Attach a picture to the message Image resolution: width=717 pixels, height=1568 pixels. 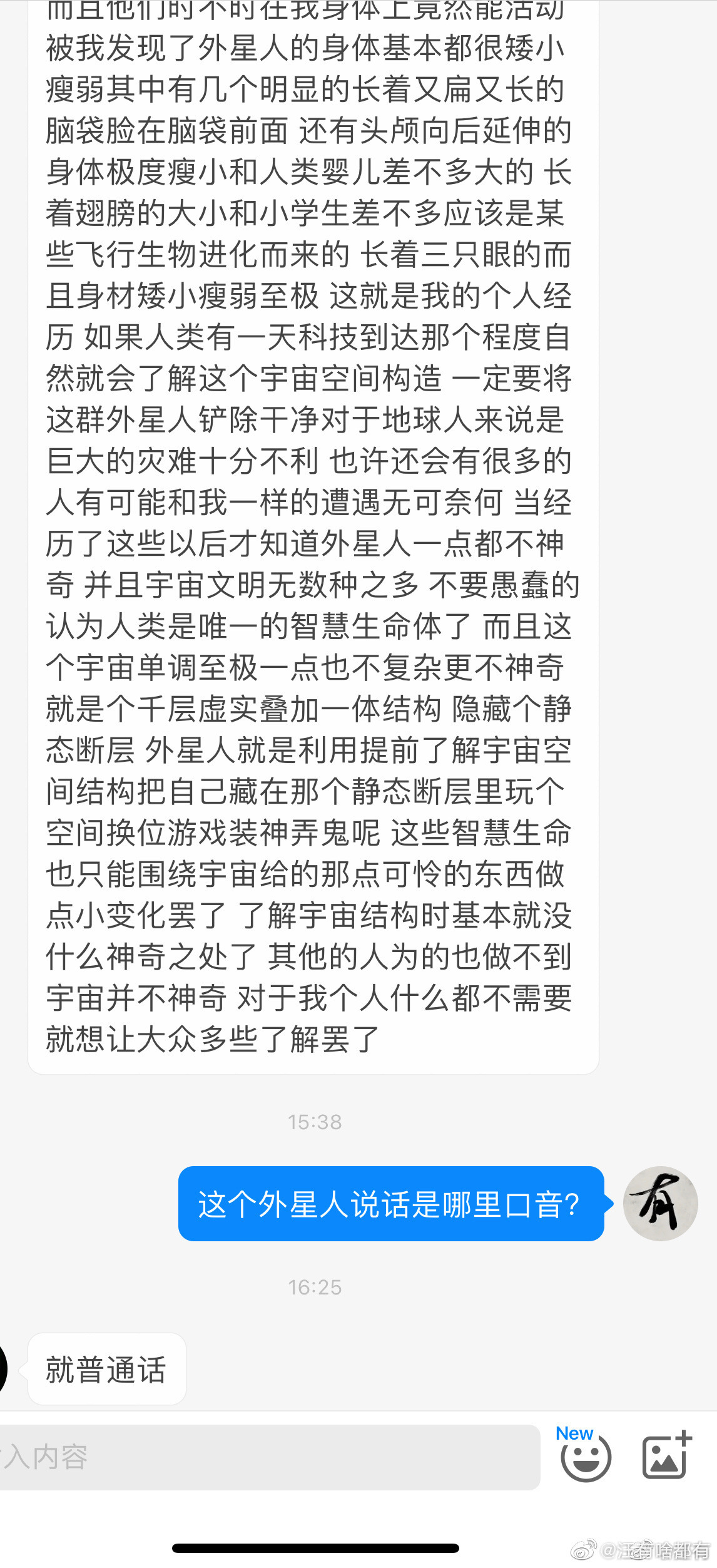pos(666,1457)
